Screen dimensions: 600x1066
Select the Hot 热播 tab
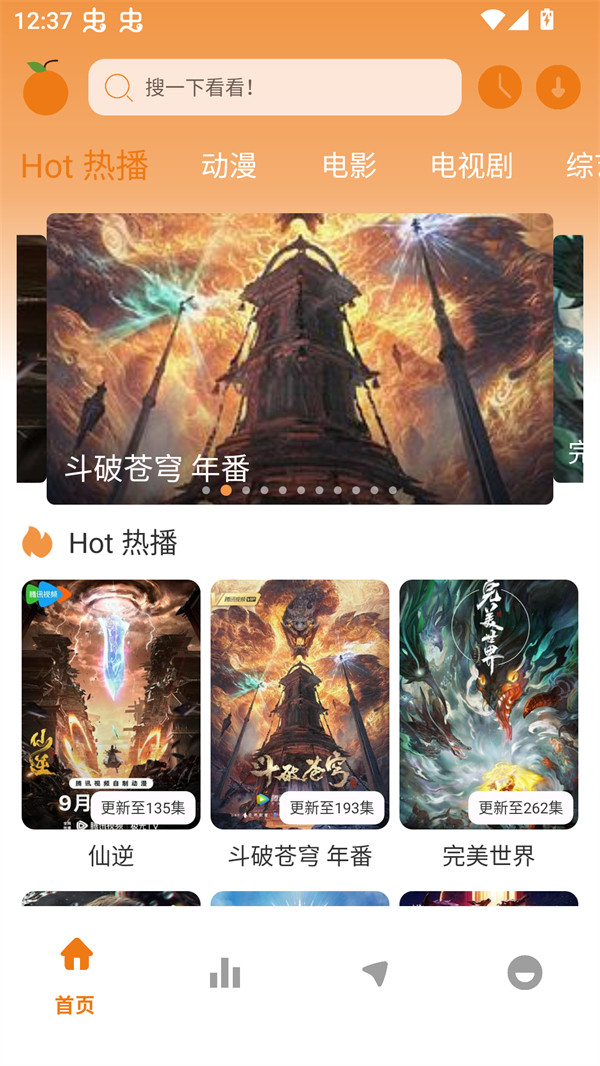pos(85,166)
